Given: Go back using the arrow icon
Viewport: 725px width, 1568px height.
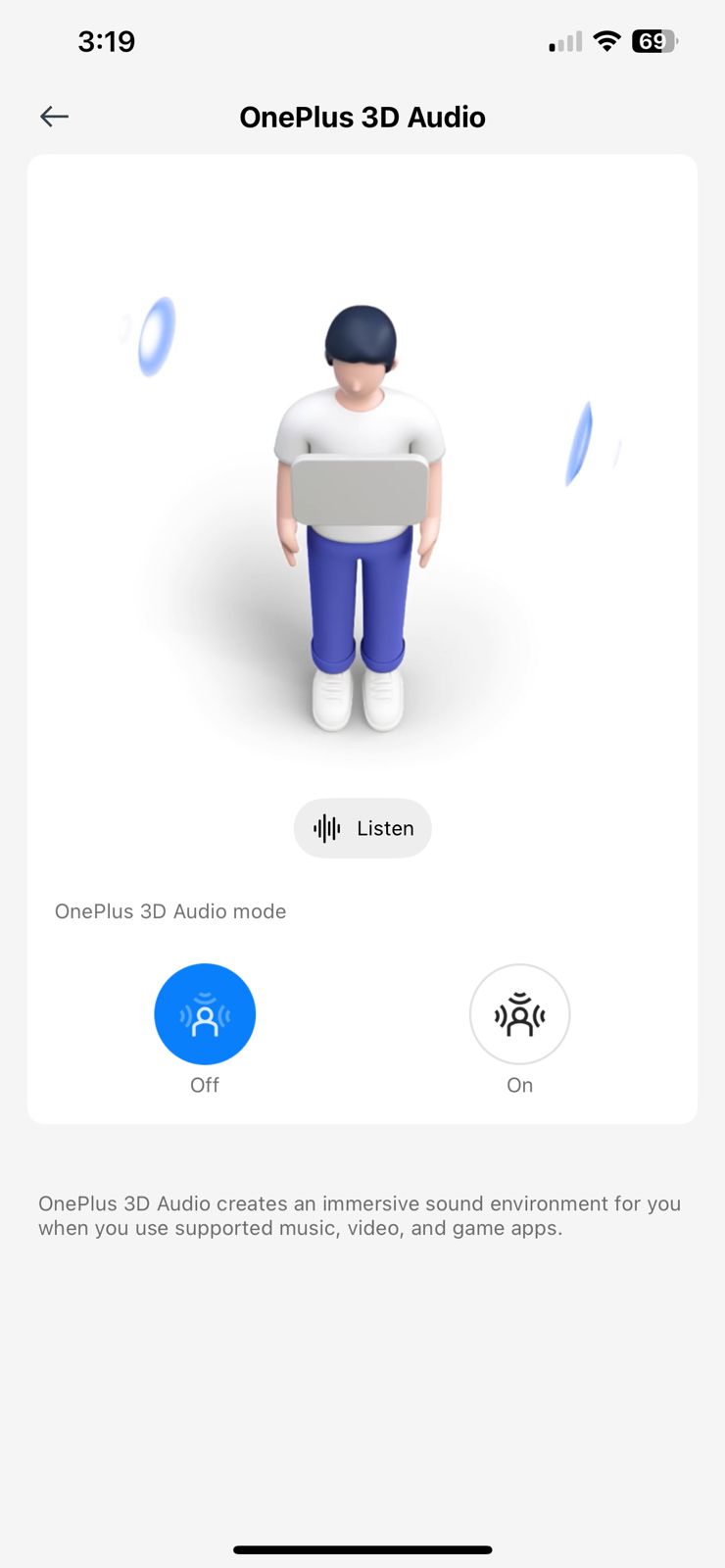Looking at the screenshot, I should [x=54, y=117].
